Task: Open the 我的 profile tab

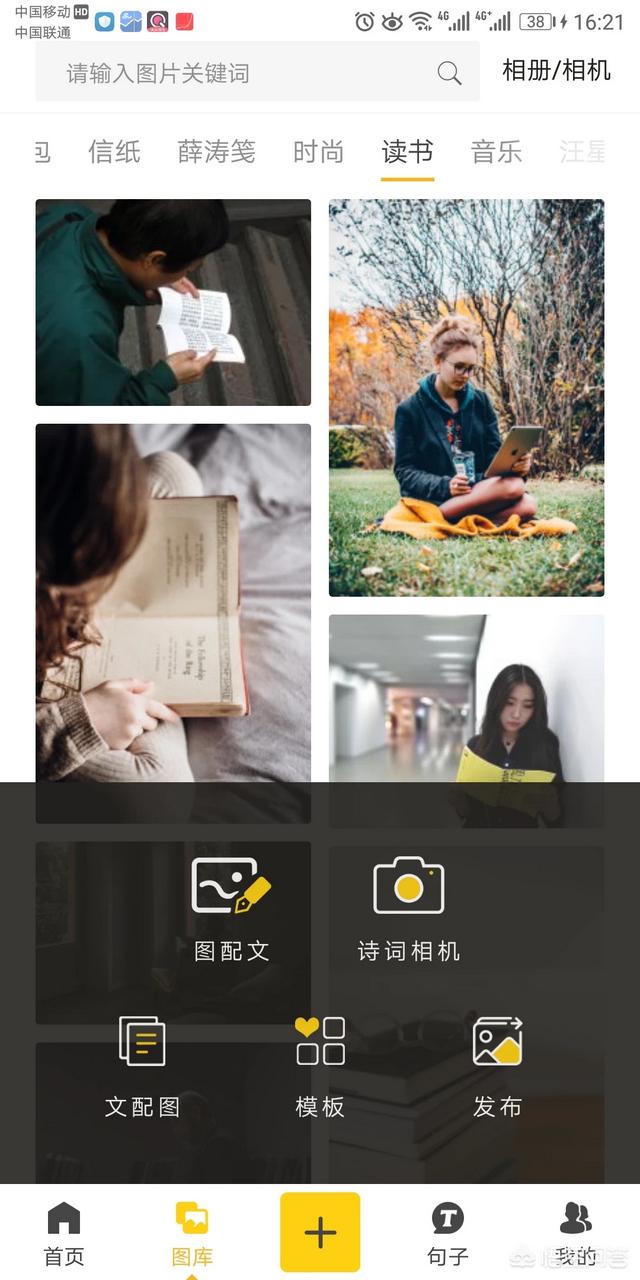Action: tap(575, 1233)
